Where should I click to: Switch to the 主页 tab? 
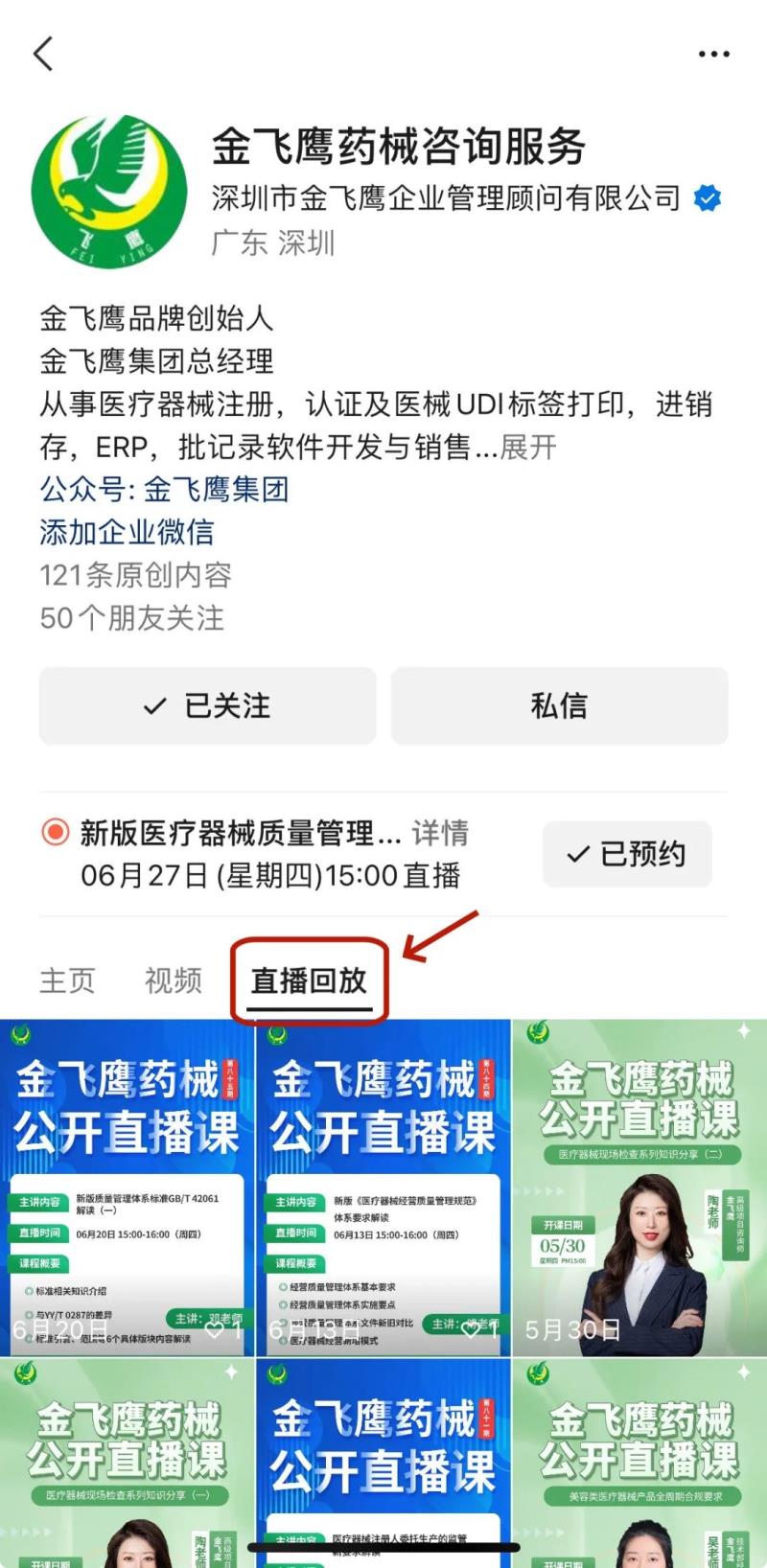pyautogui.click(x=67, y=980)
